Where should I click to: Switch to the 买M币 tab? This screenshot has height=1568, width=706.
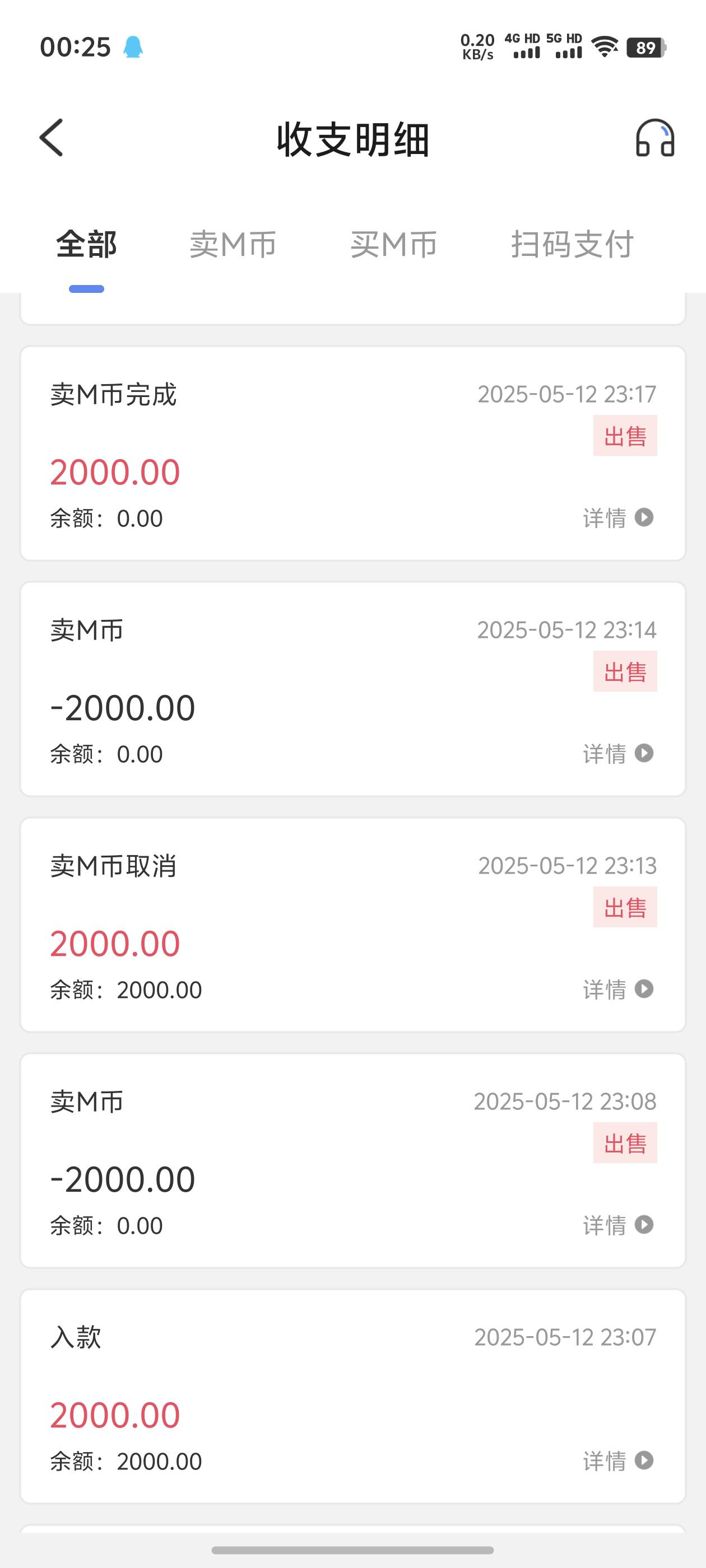393,245
